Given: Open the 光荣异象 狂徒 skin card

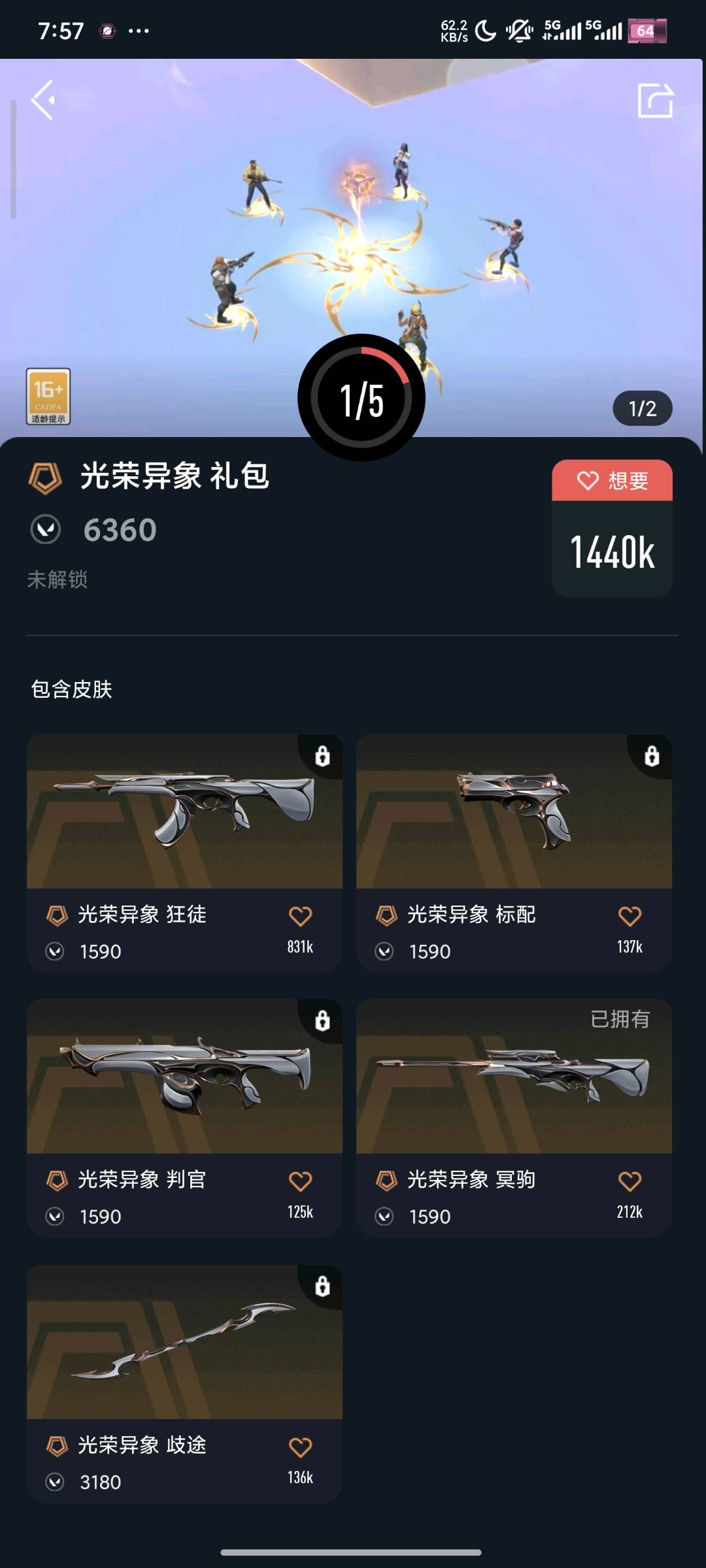Looking at the screenshot, I should tap(184, 853).
